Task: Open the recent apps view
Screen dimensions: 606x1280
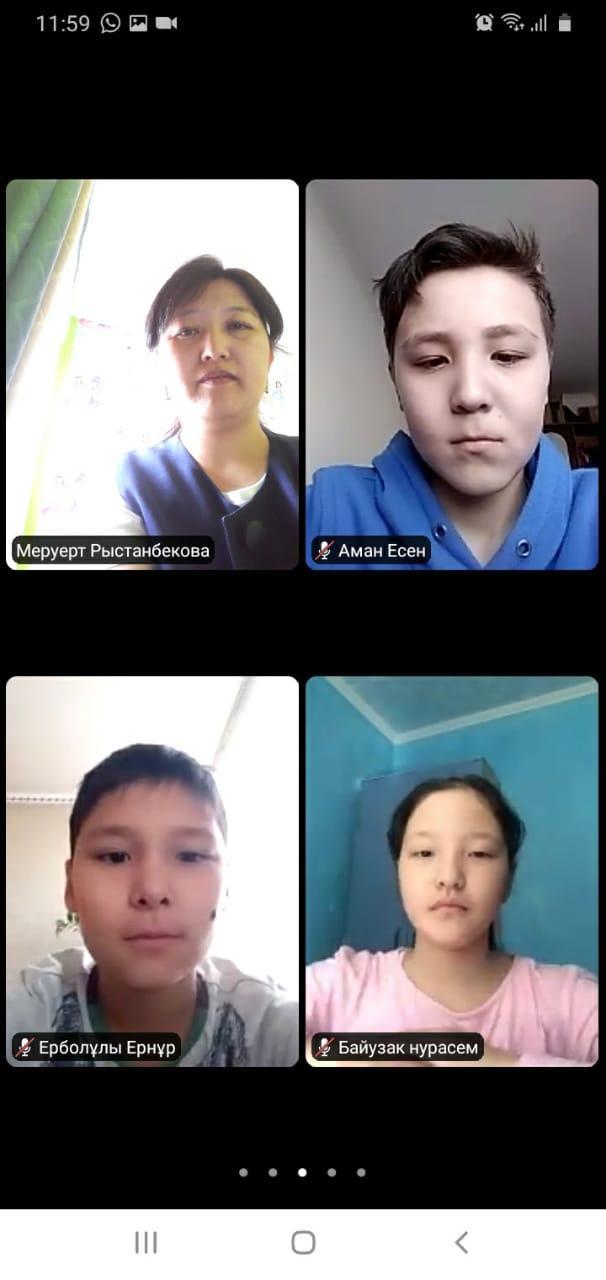Action: point(146,1243)
